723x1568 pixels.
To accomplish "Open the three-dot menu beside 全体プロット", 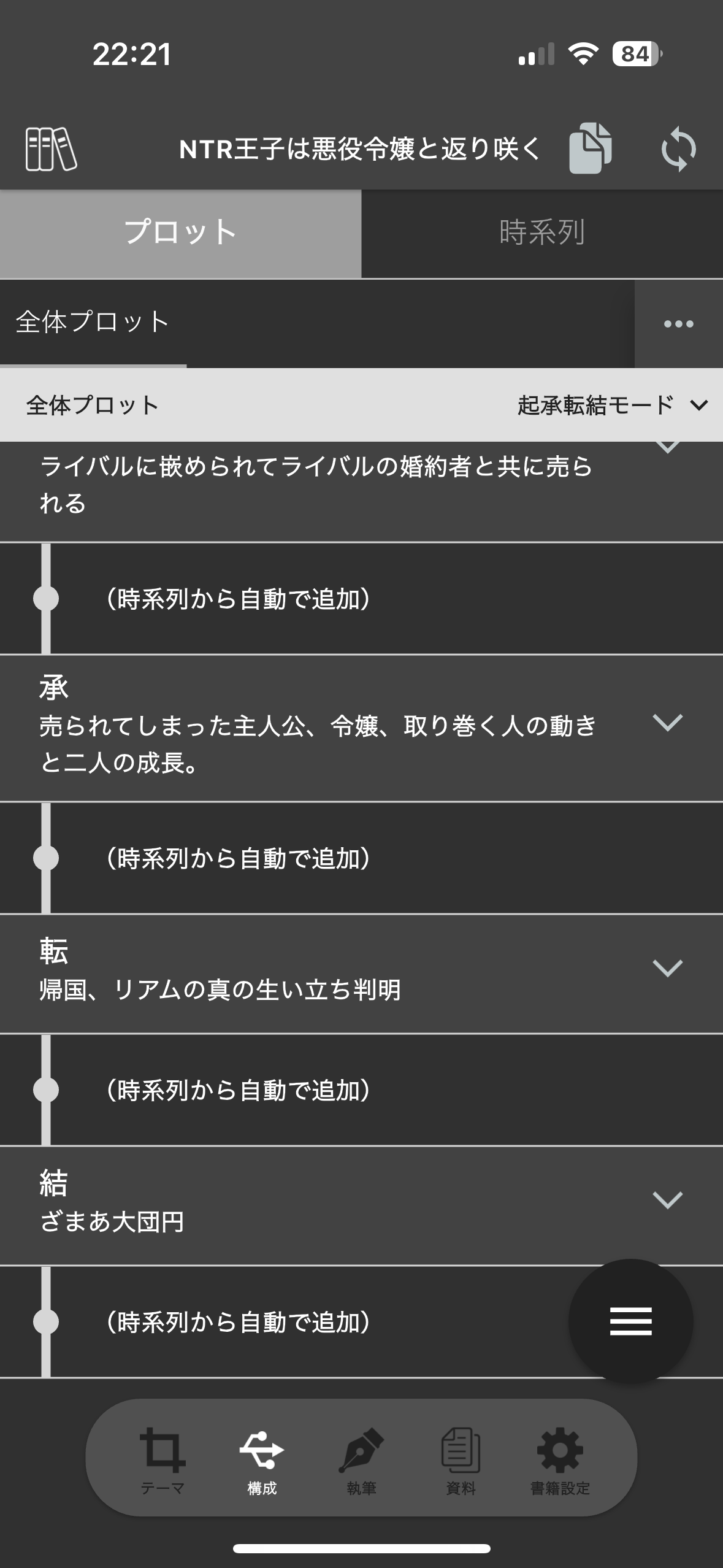I will point(678,324).
